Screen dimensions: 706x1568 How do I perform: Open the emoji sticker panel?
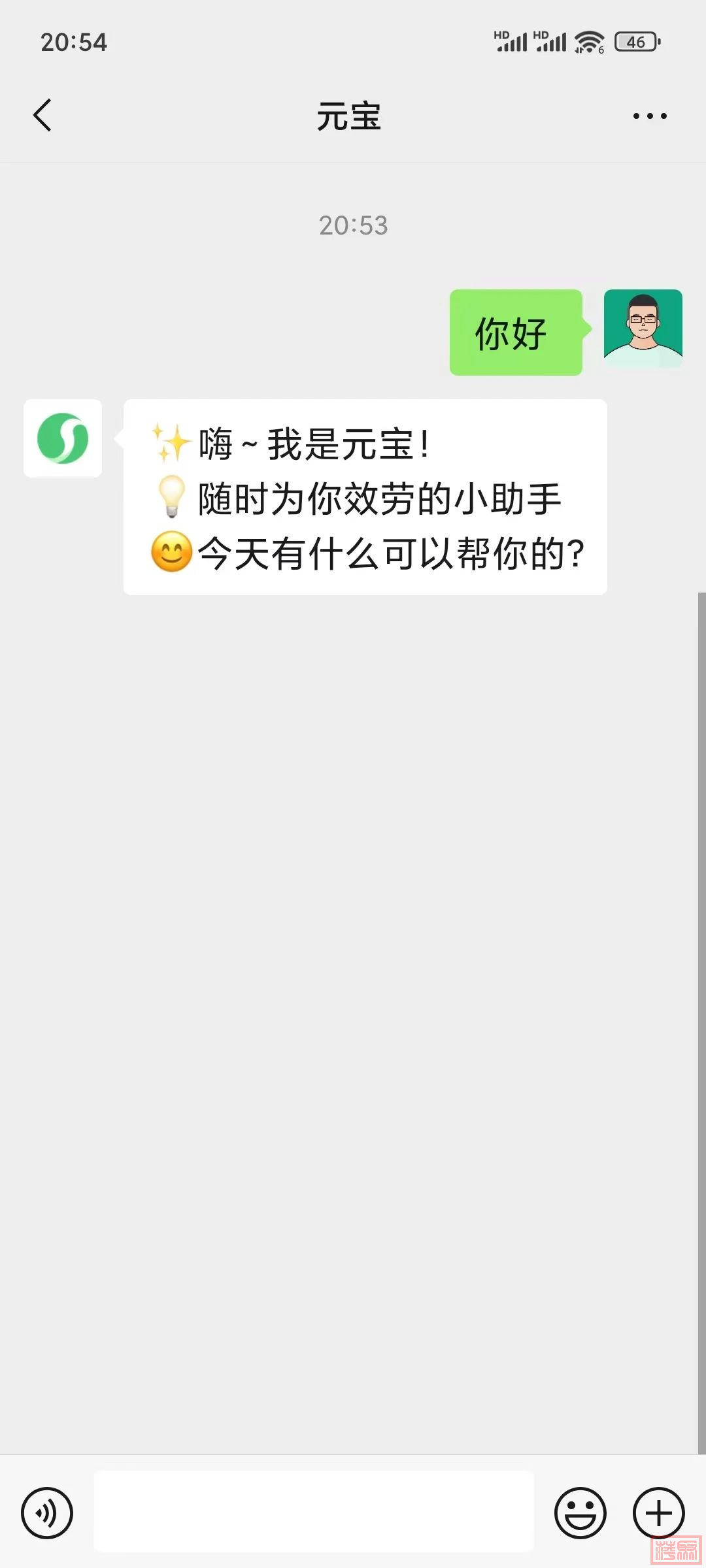[580, 1512]
